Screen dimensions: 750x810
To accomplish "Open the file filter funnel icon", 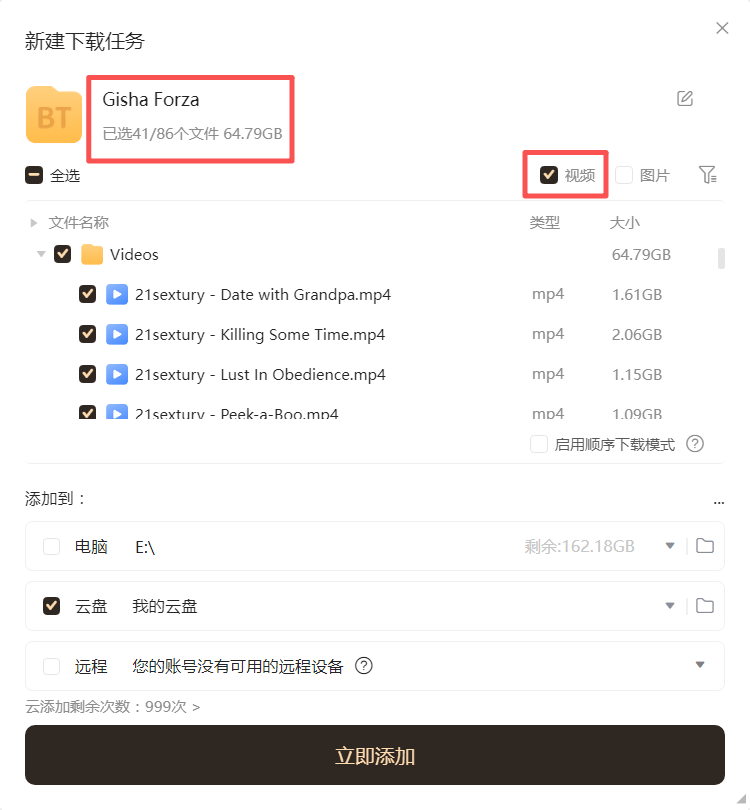I will click(x=708, y=175).
